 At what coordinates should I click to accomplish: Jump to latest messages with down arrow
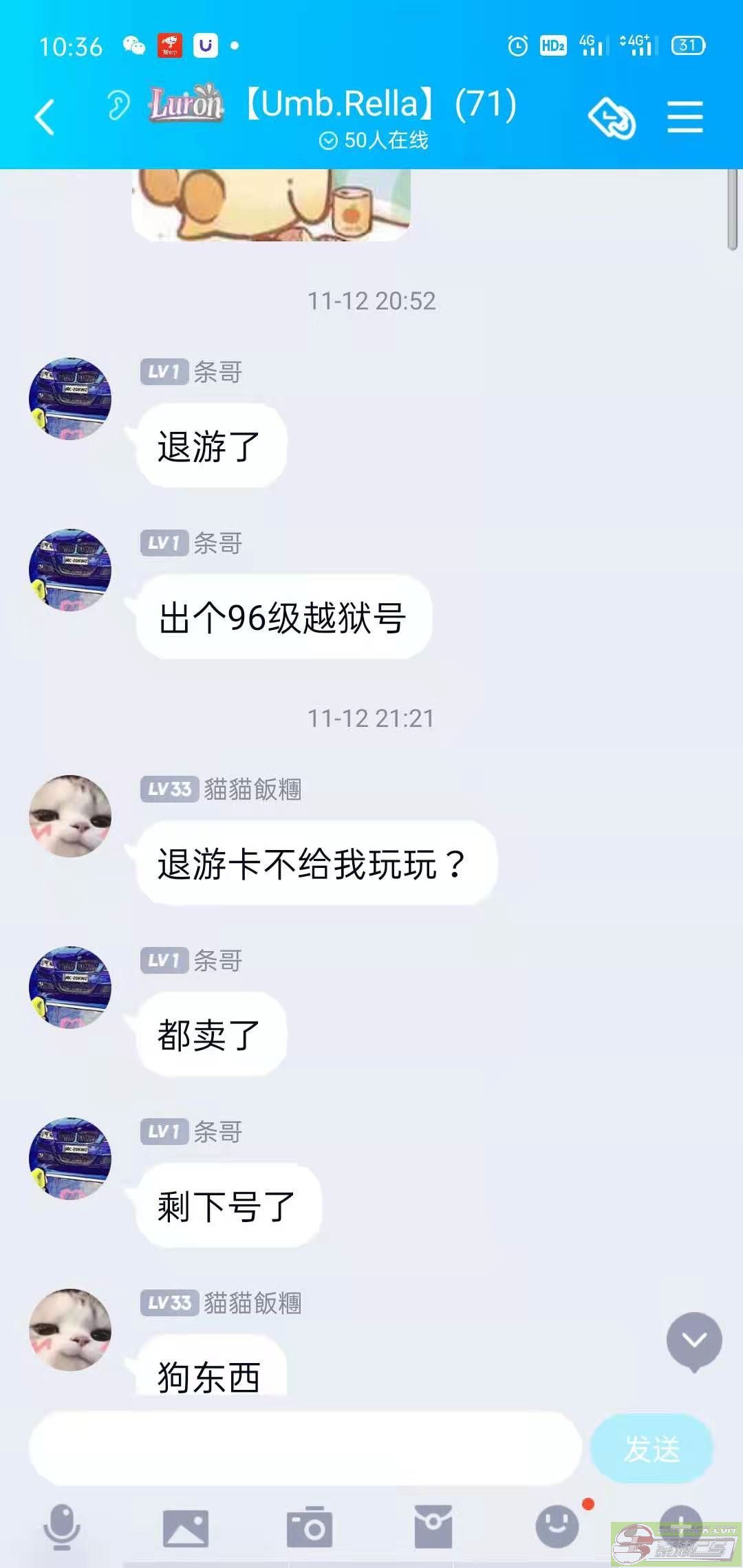tap(693, 1340)
